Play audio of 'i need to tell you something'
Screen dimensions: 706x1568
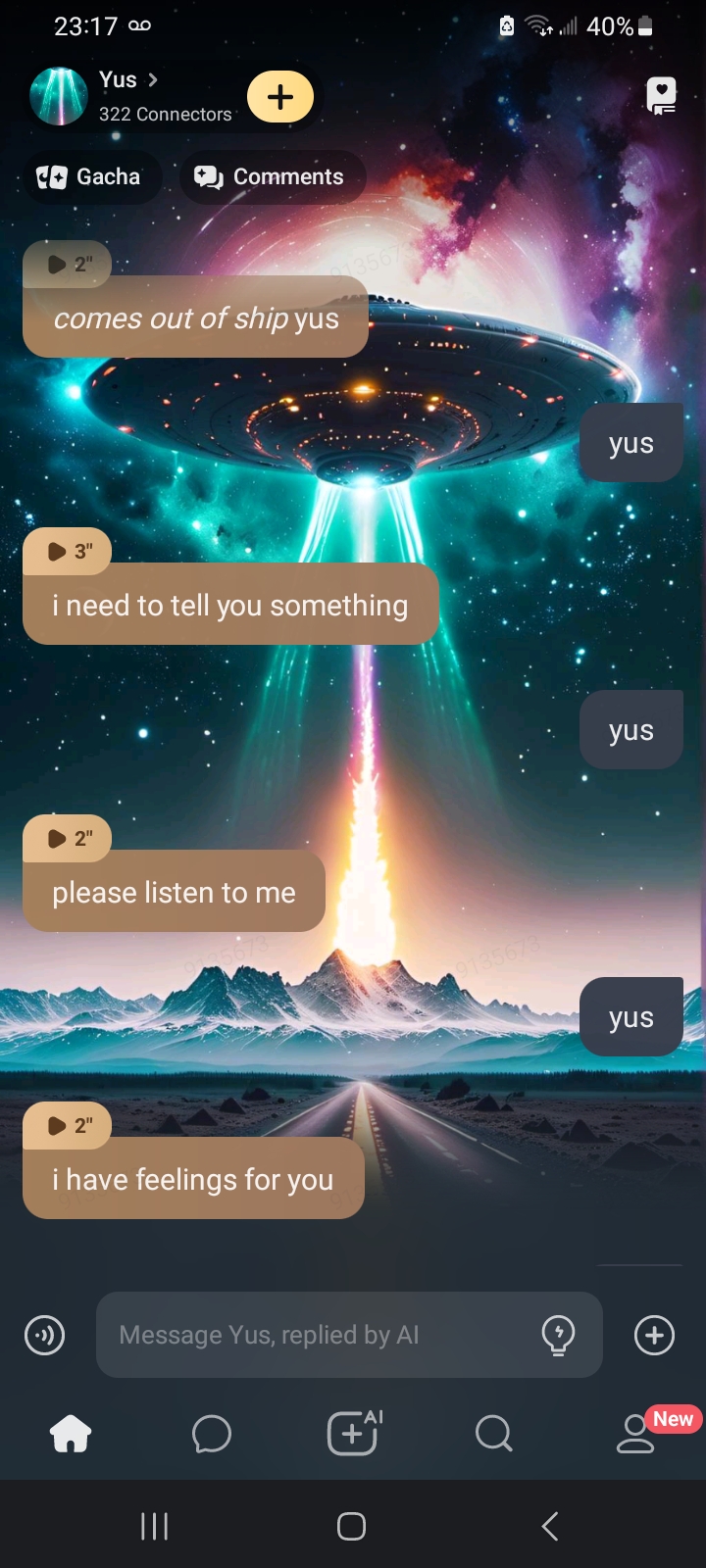(67, 552)
